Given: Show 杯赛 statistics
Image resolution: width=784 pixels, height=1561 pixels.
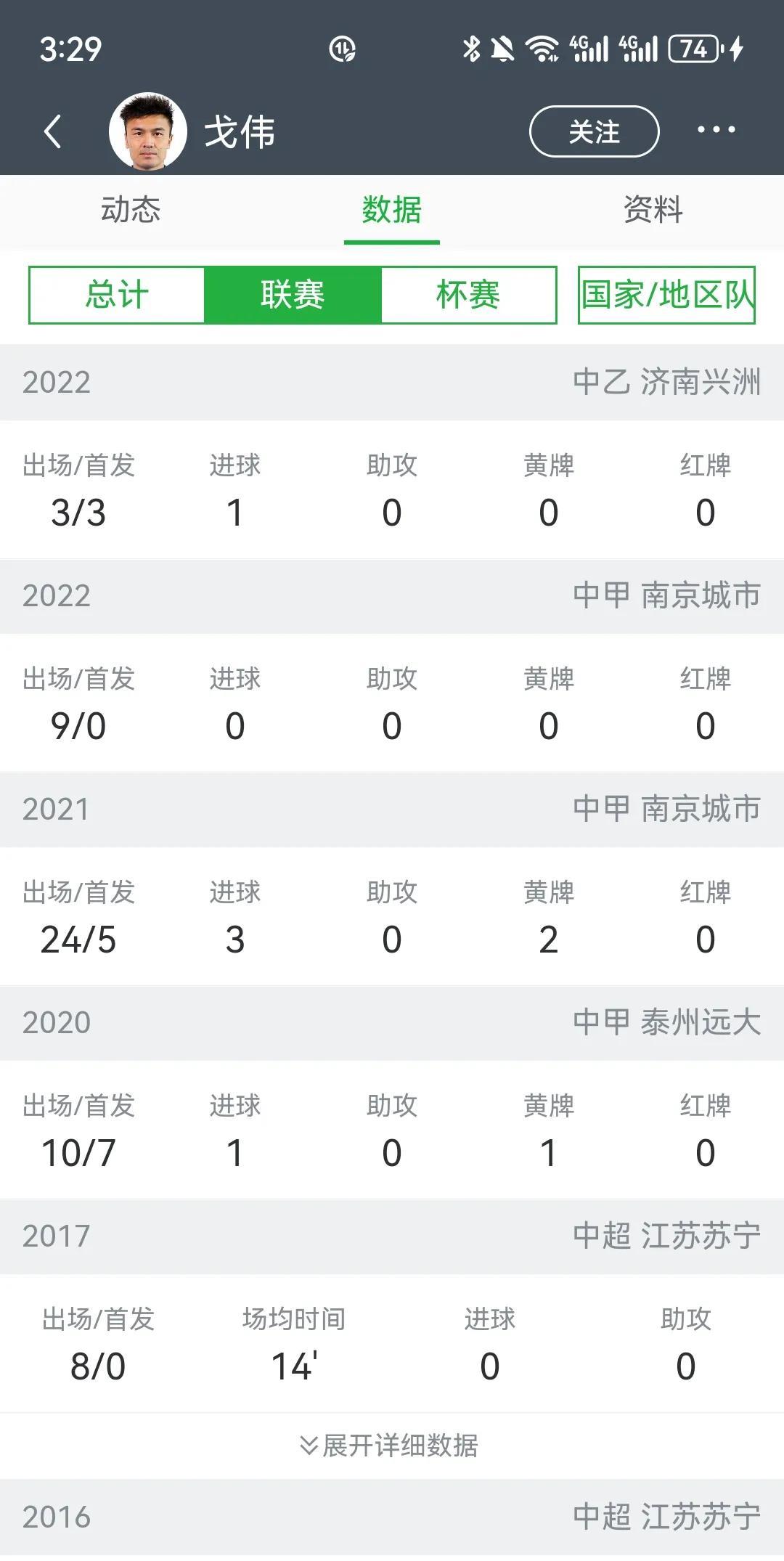Looking at the screenshot, I should pos(468,295).
